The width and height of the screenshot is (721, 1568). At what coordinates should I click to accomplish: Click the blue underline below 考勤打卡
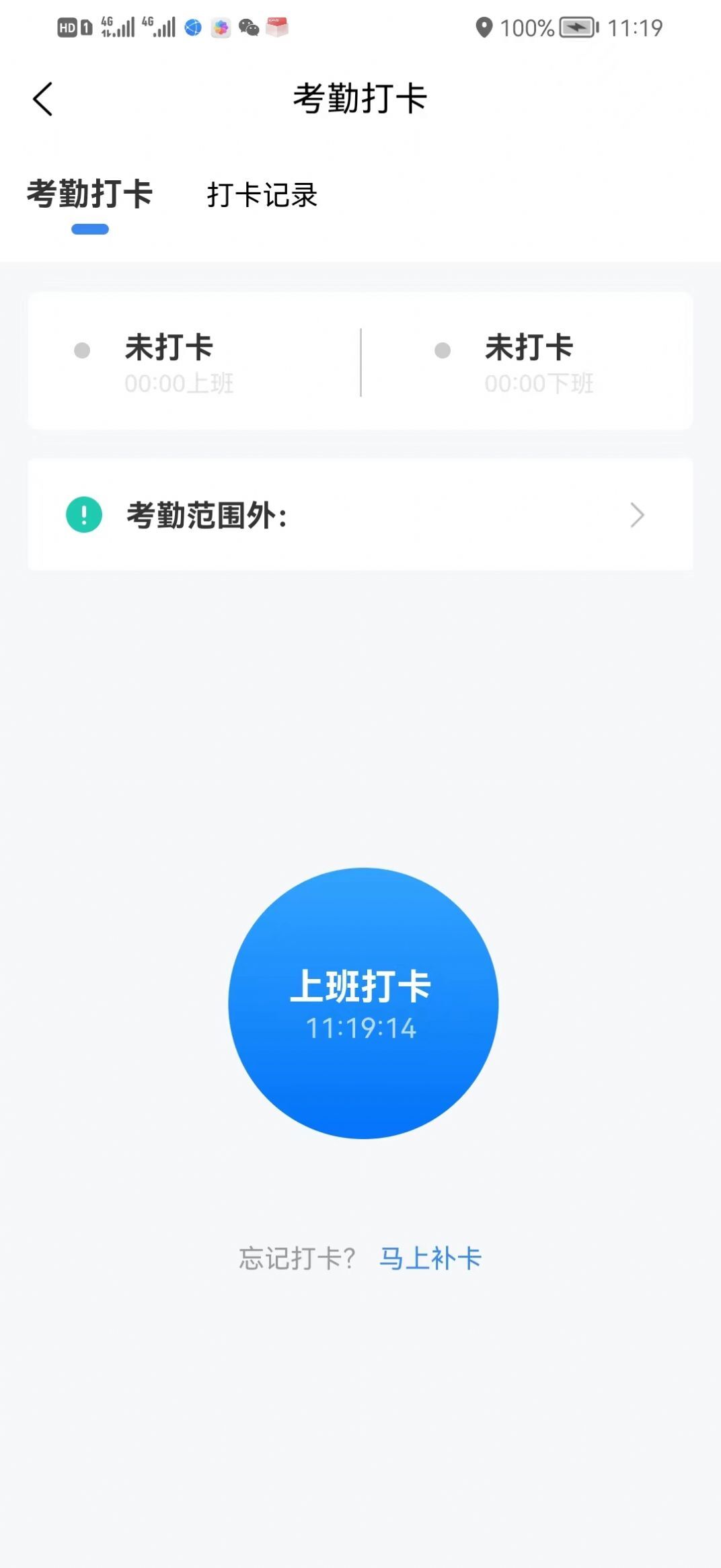click(x=90, y=229)
